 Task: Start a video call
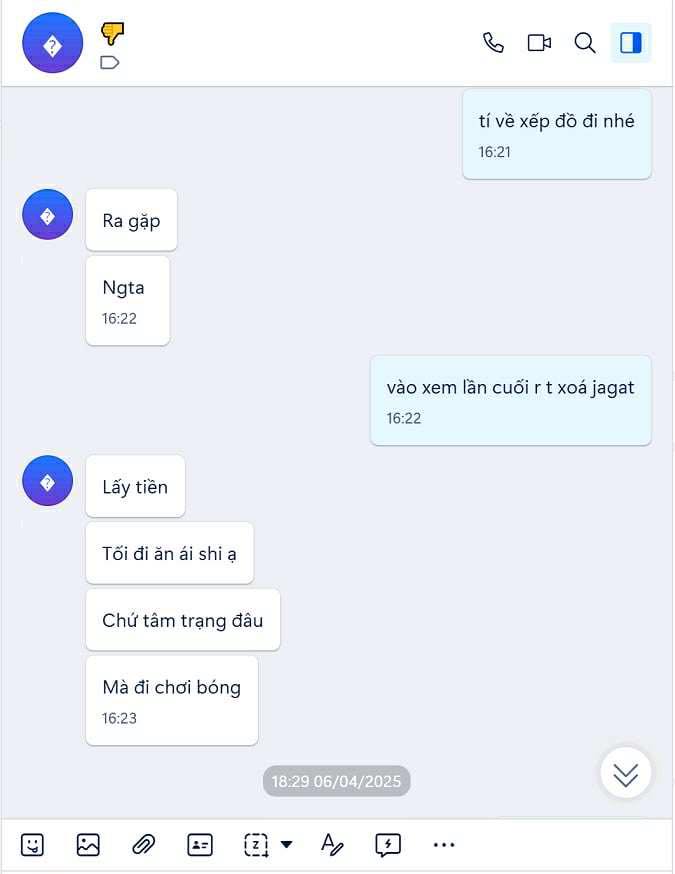[539, 43]
